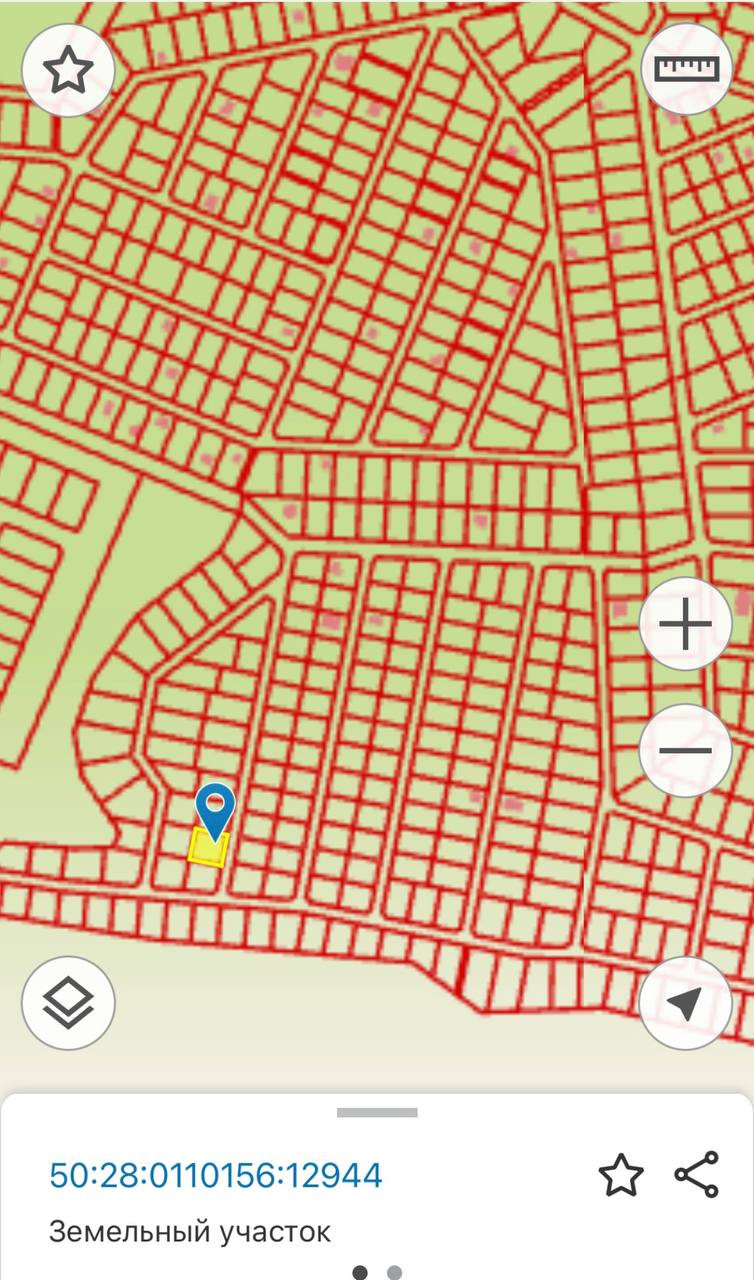Zoom in on the map
This screenshot has width=754, height=1280.
(686, 625)
